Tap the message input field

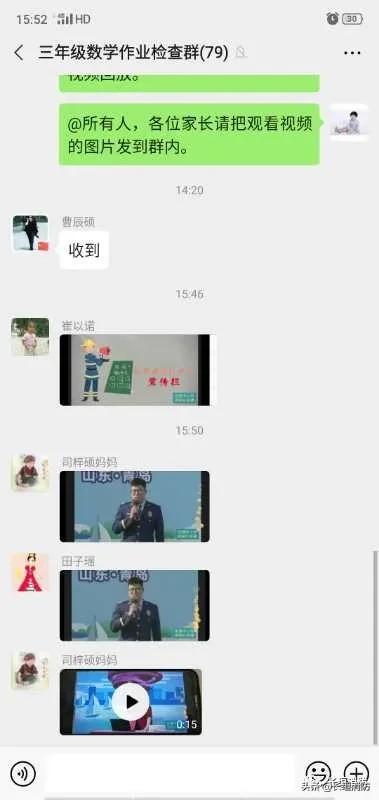click(x=171, y=773)
